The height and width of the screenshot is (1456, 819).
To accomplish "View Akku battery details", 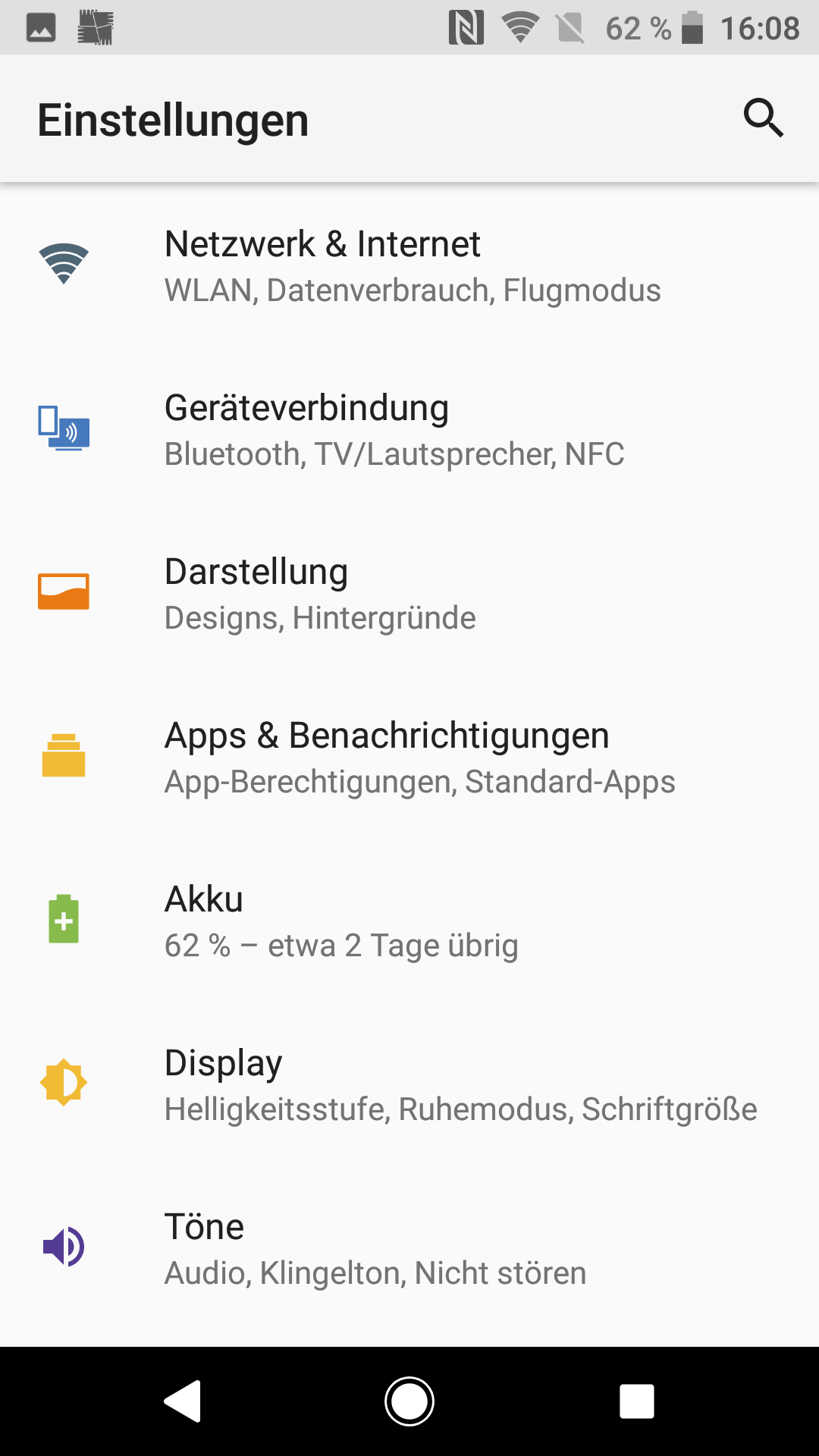I will coord(409,921).
